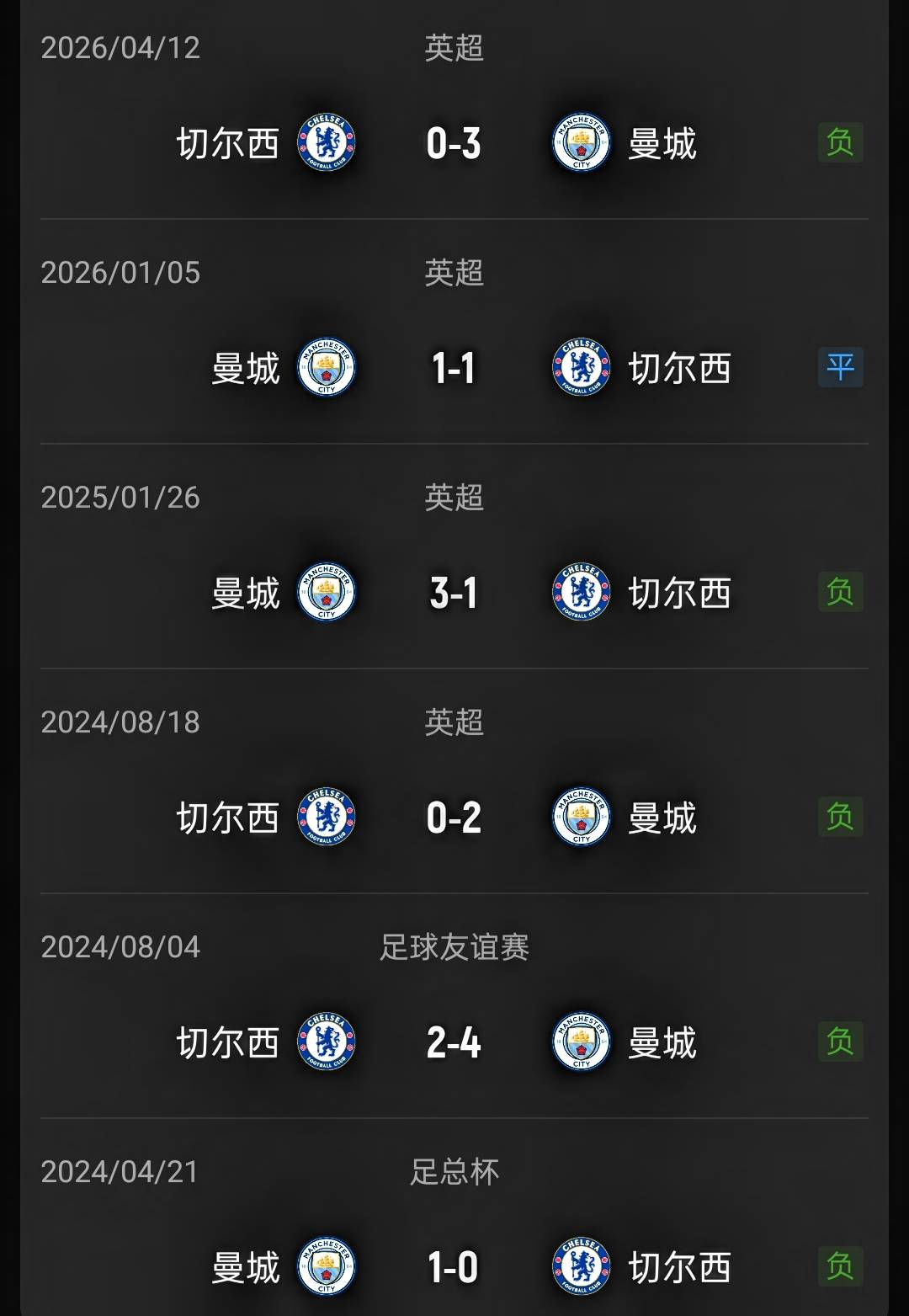Open the 2026/01/05 Man City 1-1 Chelsea match
The height and width of the screenshot is (1316, 909).
click(x=454, y=332)
